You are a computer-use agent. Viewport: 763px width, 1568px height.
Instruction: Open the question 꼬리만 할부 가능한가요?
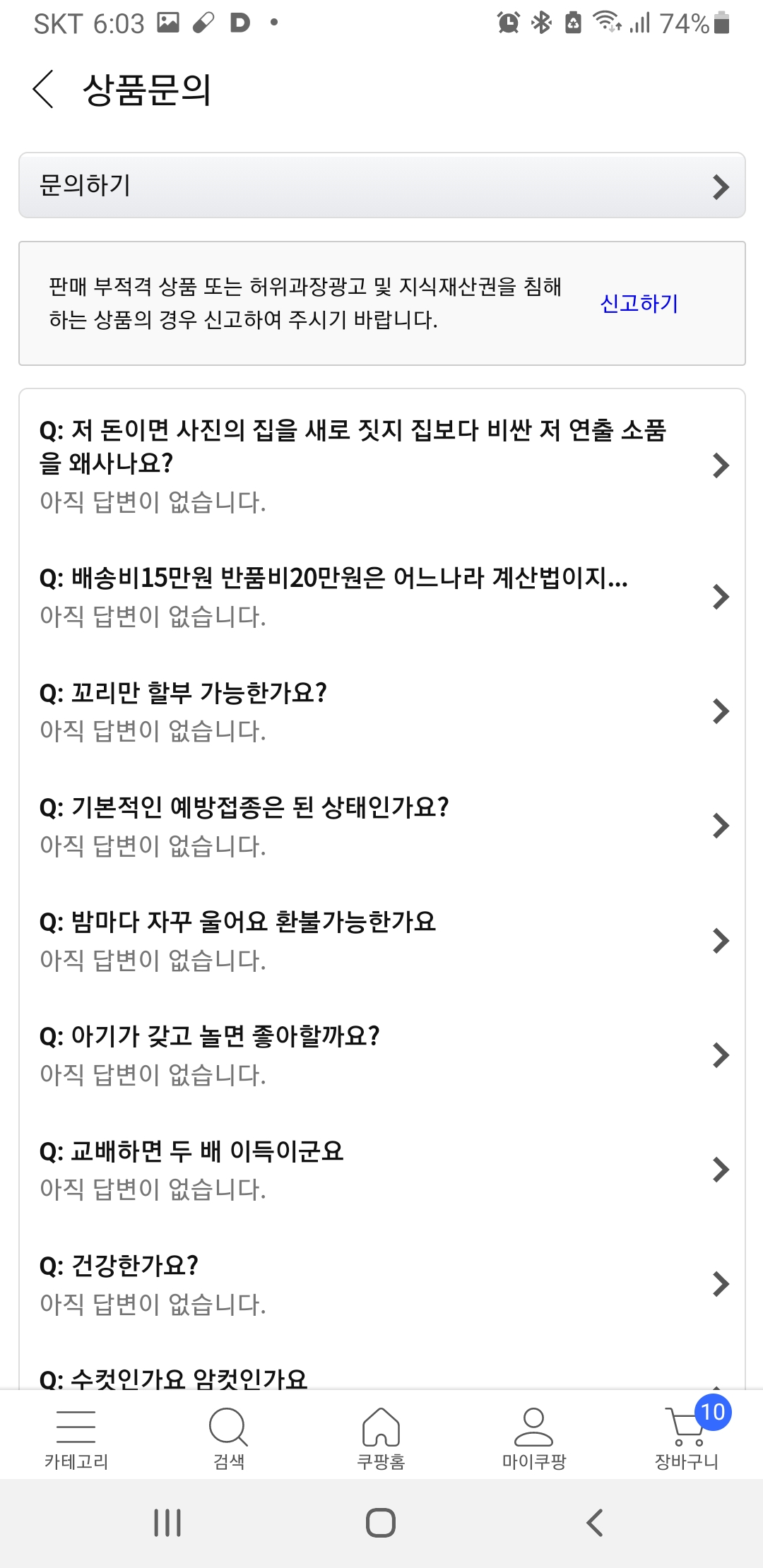pyautogui.click(x=381, y=711)
